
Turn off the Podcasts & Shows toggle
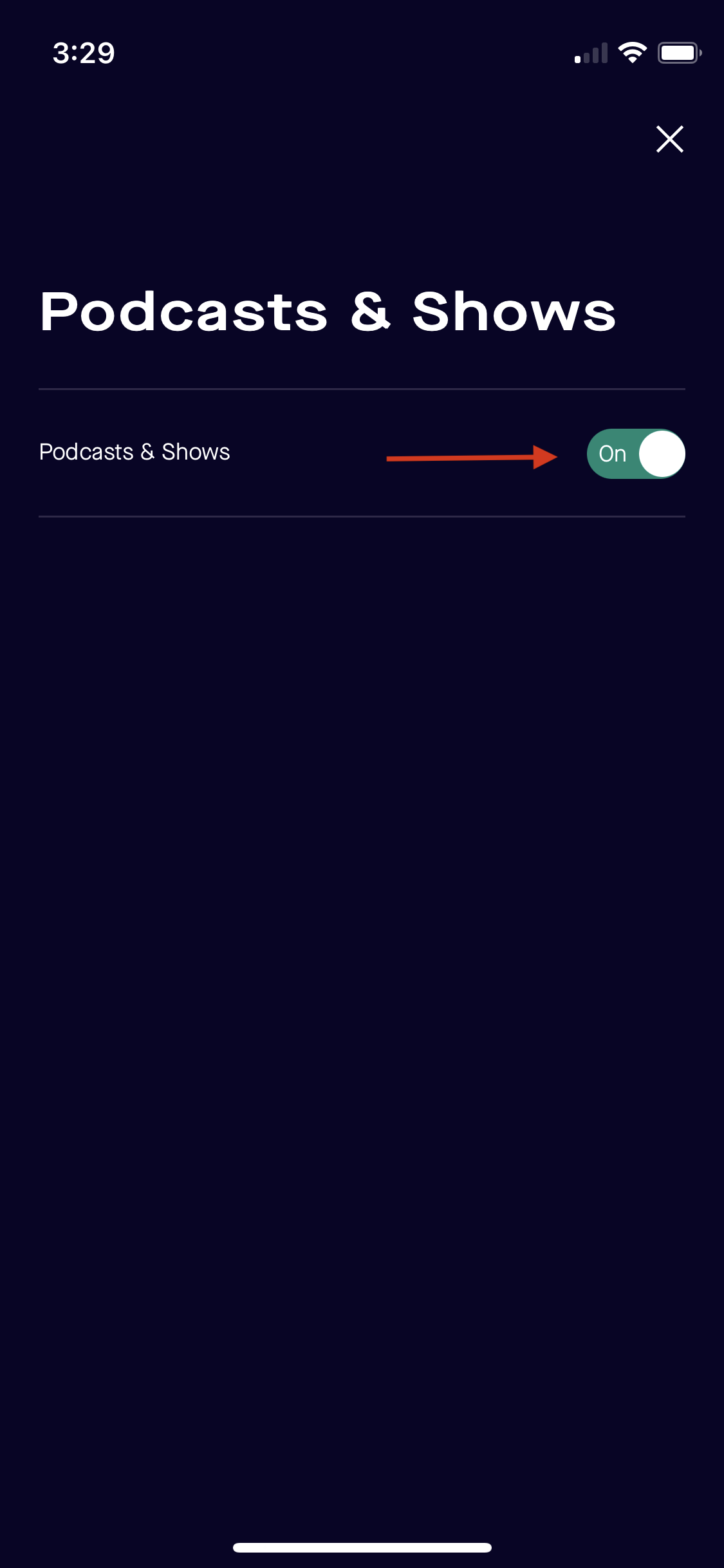click(x=636, y=454)
